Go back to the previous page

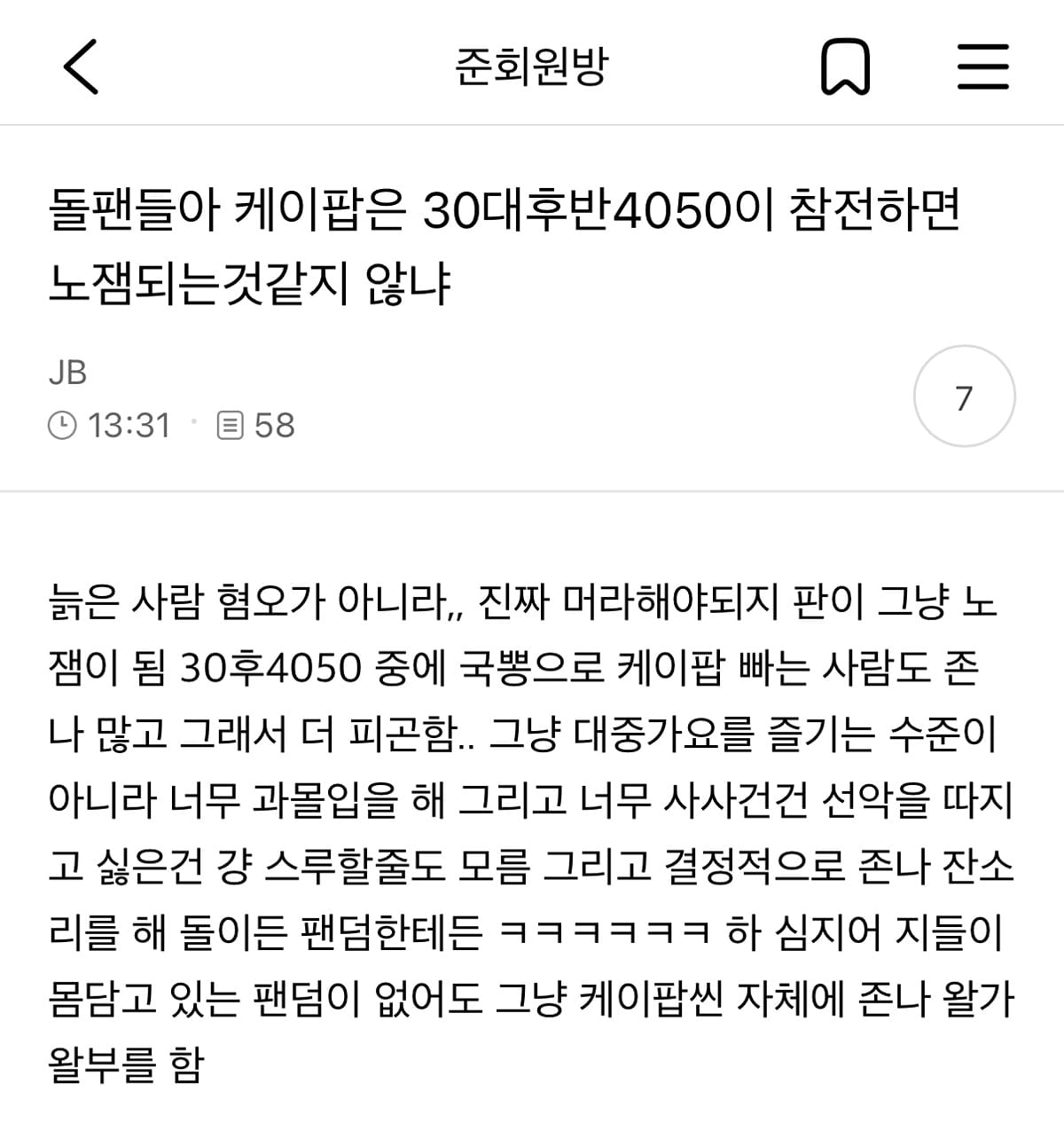[81, 67]
